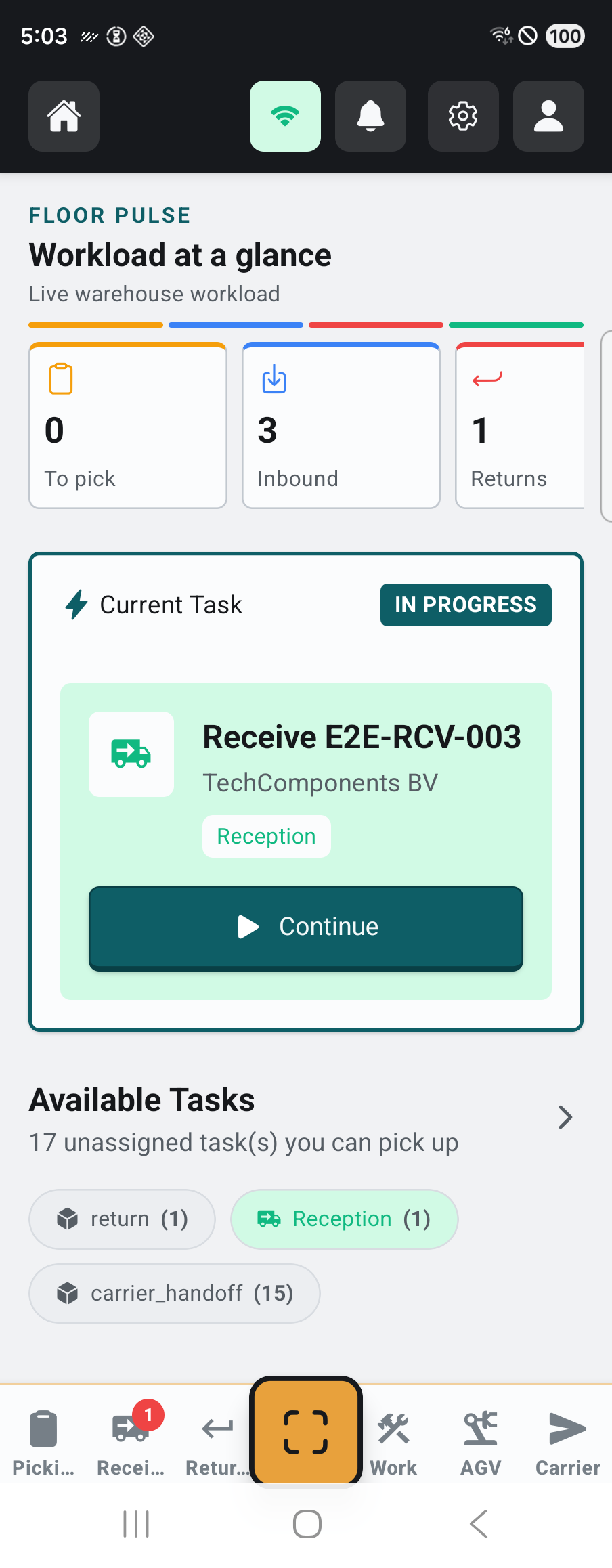Open the notifications bell

click(x=370, y=116)
